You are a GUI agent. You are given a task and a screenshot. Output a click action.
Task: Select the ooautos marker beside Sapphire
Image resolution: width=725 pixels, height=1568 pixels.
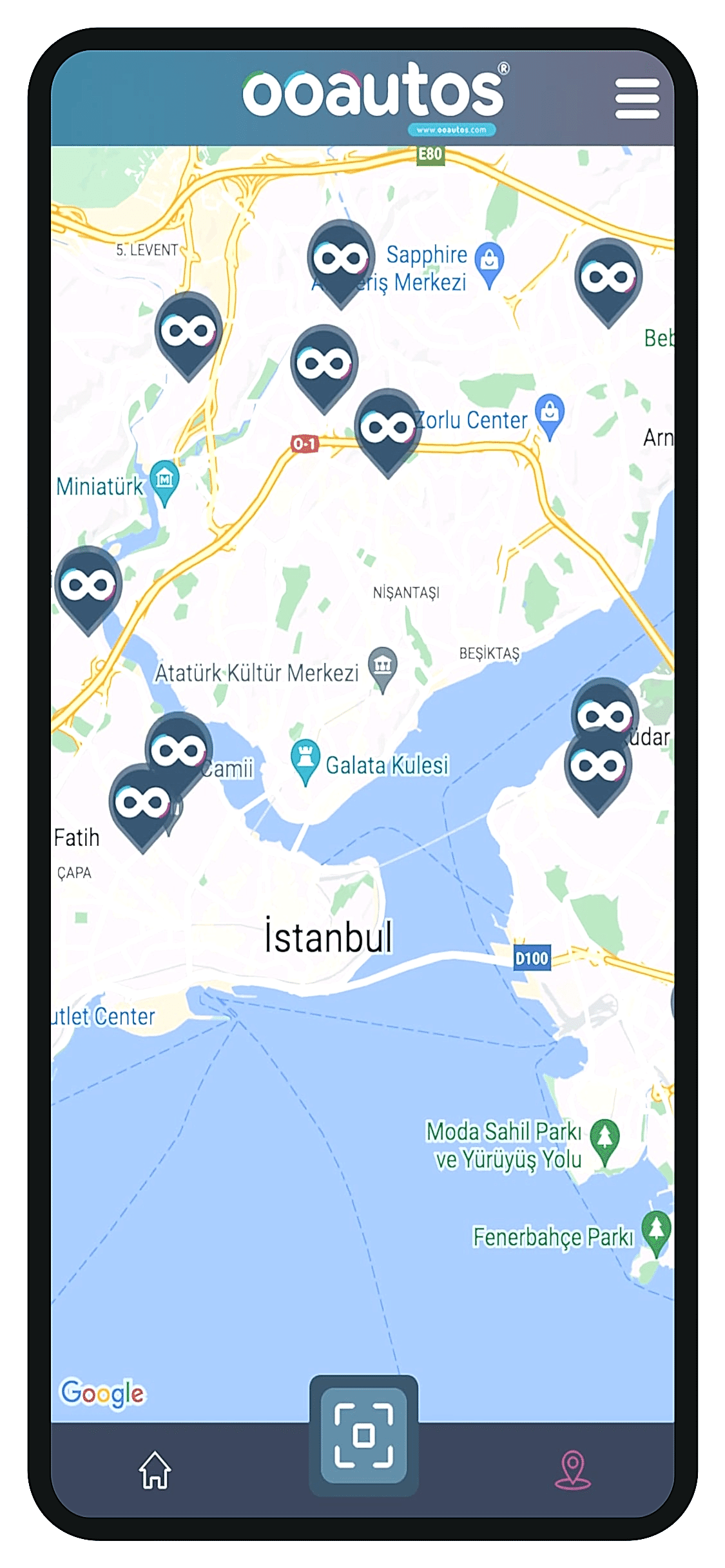pyautogui.click(x=340, y=258)
